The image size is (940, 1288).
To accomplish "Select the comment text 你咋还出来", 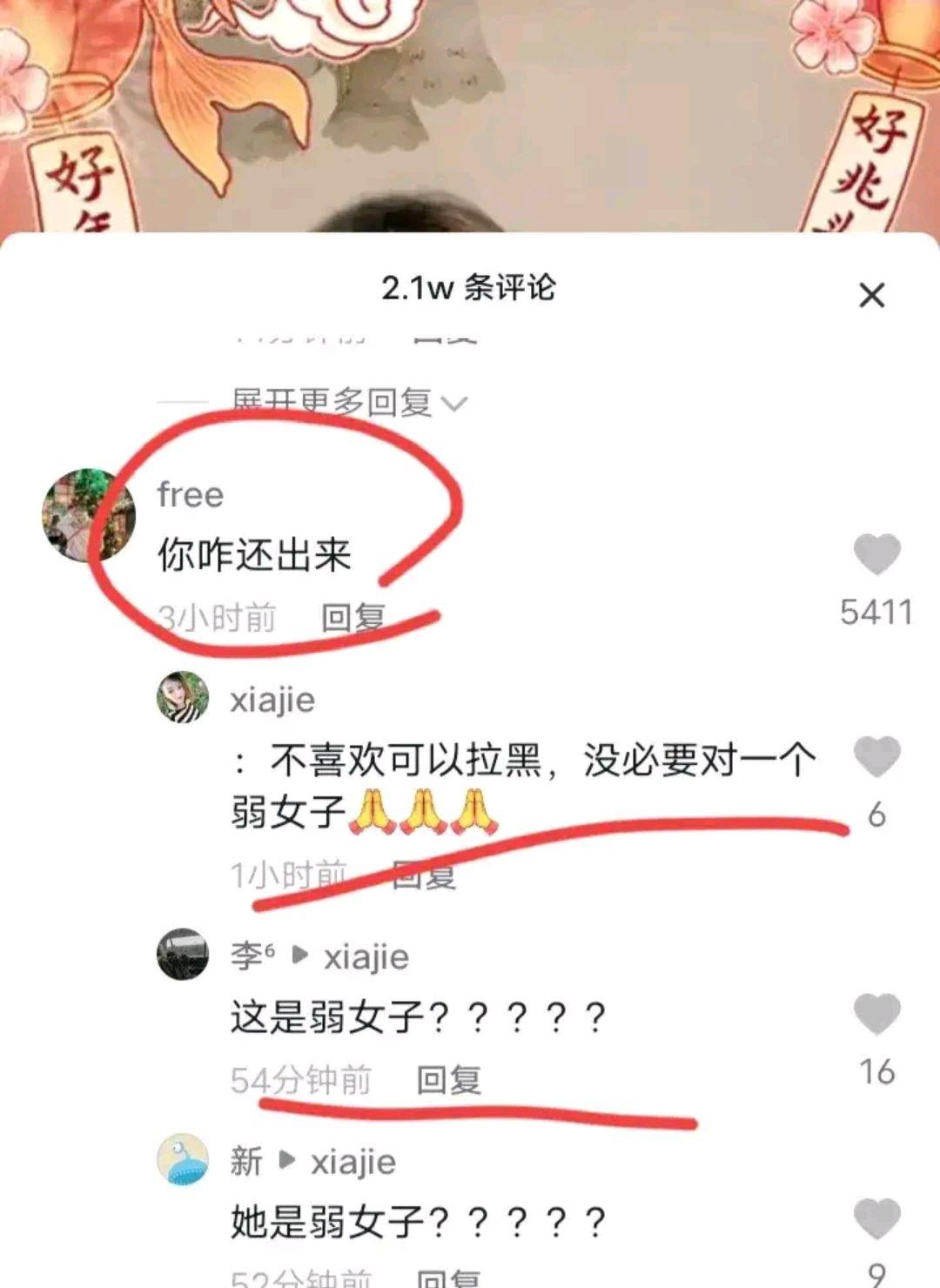I will pyautogui.click(x=254, y=553).
